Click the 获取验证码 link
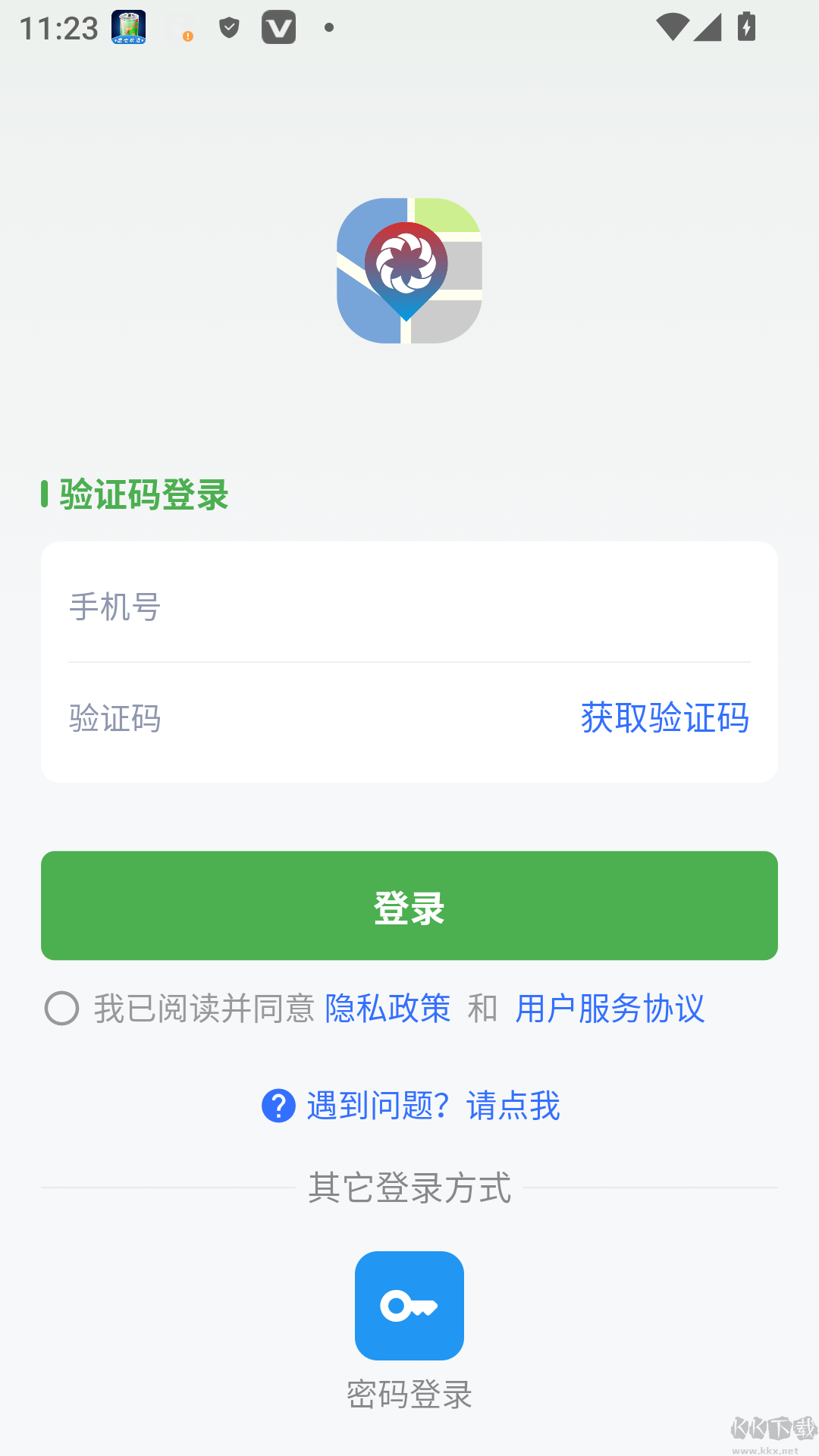 665,719
